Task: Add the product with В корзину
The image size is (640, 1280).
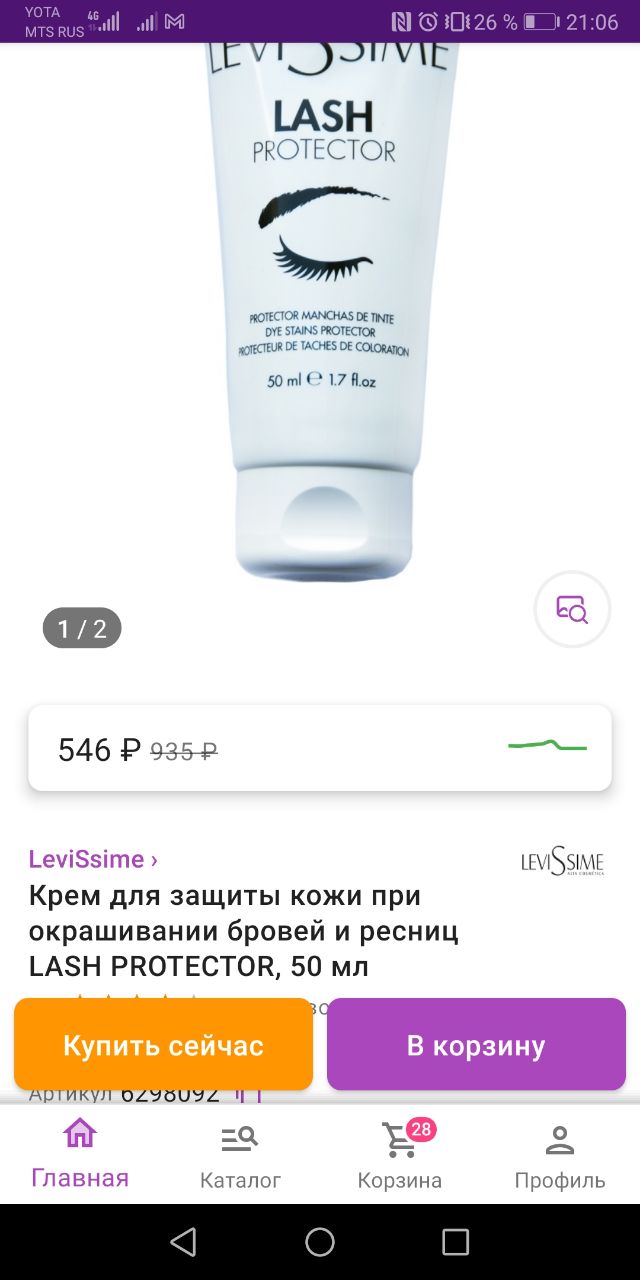Action: 476,1045
